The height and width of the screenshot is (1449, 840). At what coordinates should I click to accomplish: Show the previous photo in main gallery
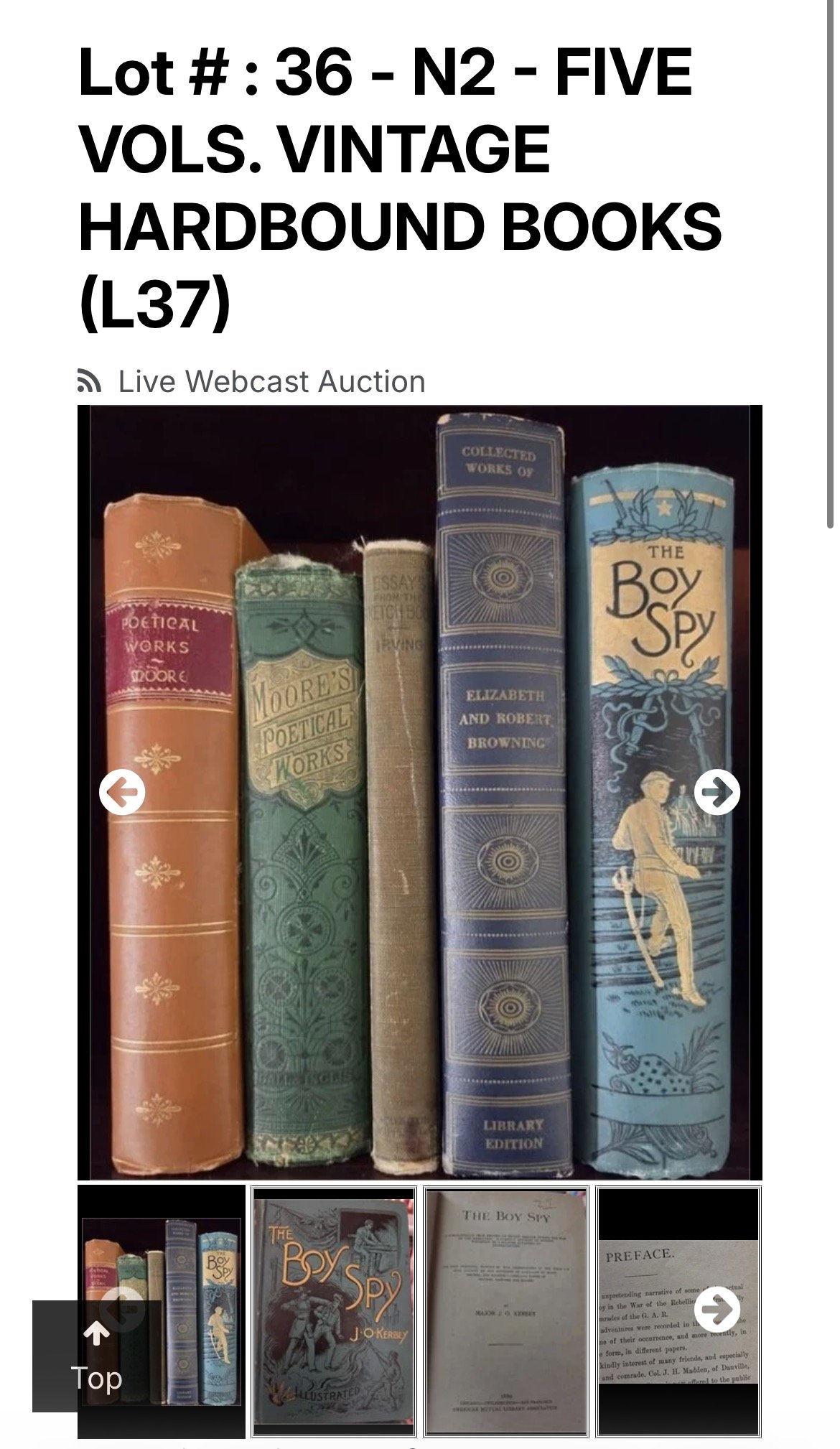pos(122,792)
